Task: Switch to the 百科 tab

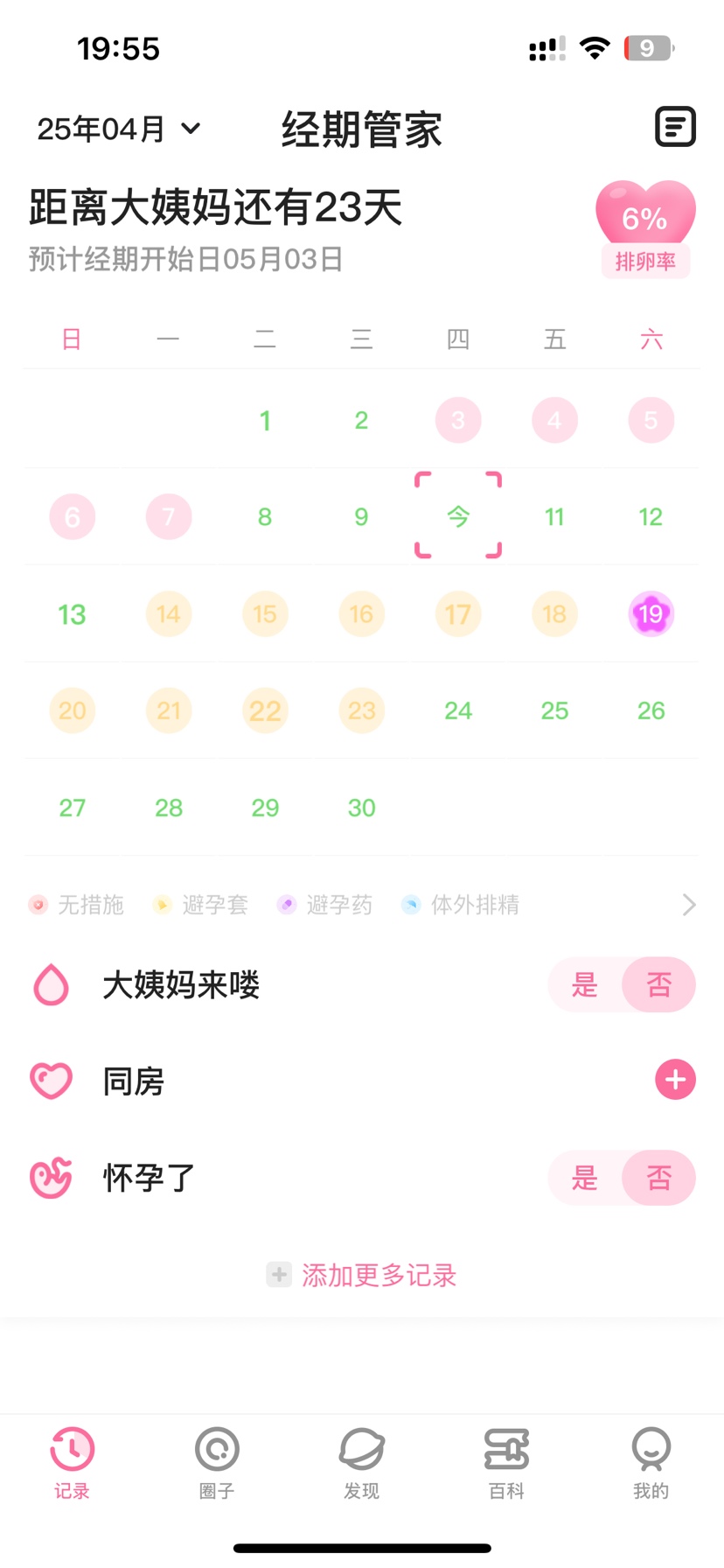Action: 506,1464
